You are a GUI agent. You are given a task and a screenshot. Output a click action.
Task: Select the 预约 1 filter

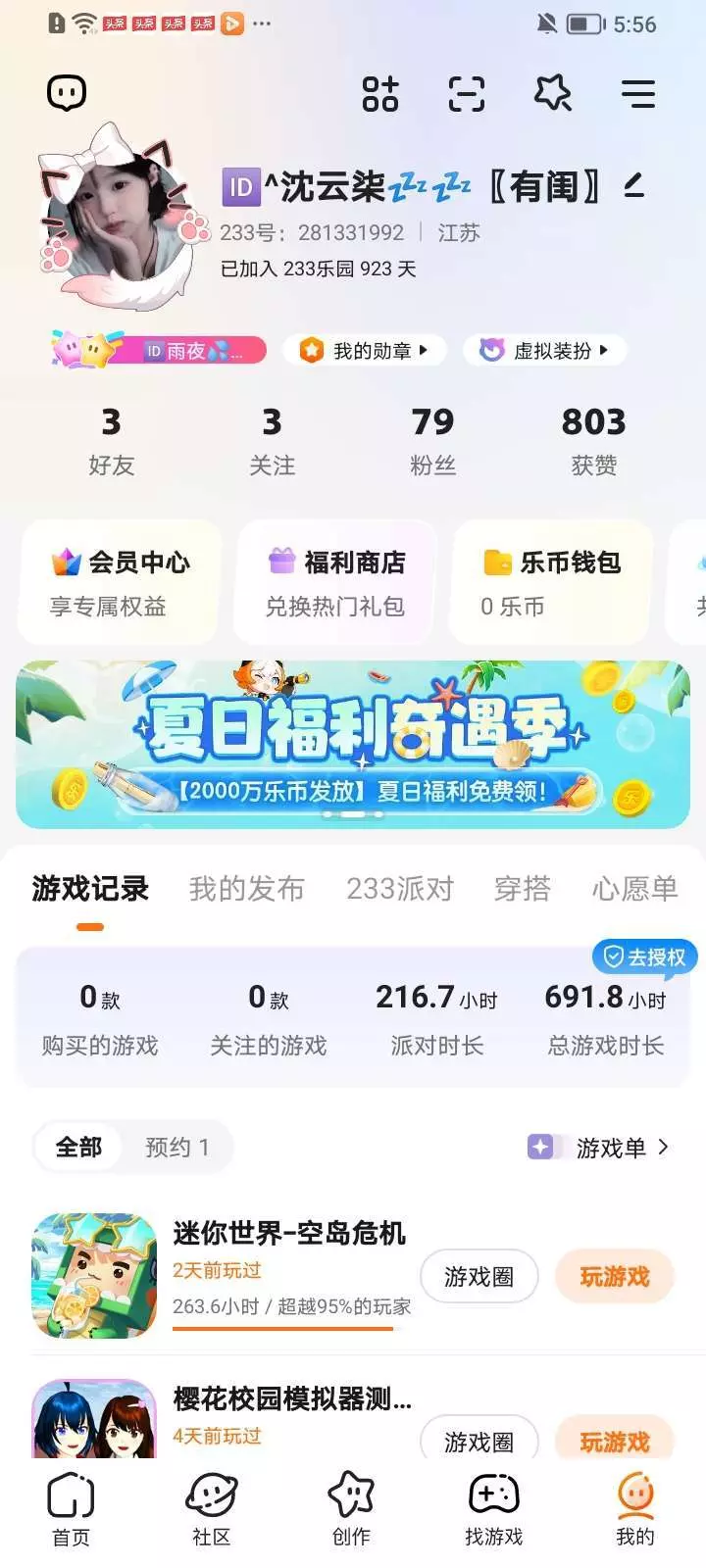tap(176, 1147)
